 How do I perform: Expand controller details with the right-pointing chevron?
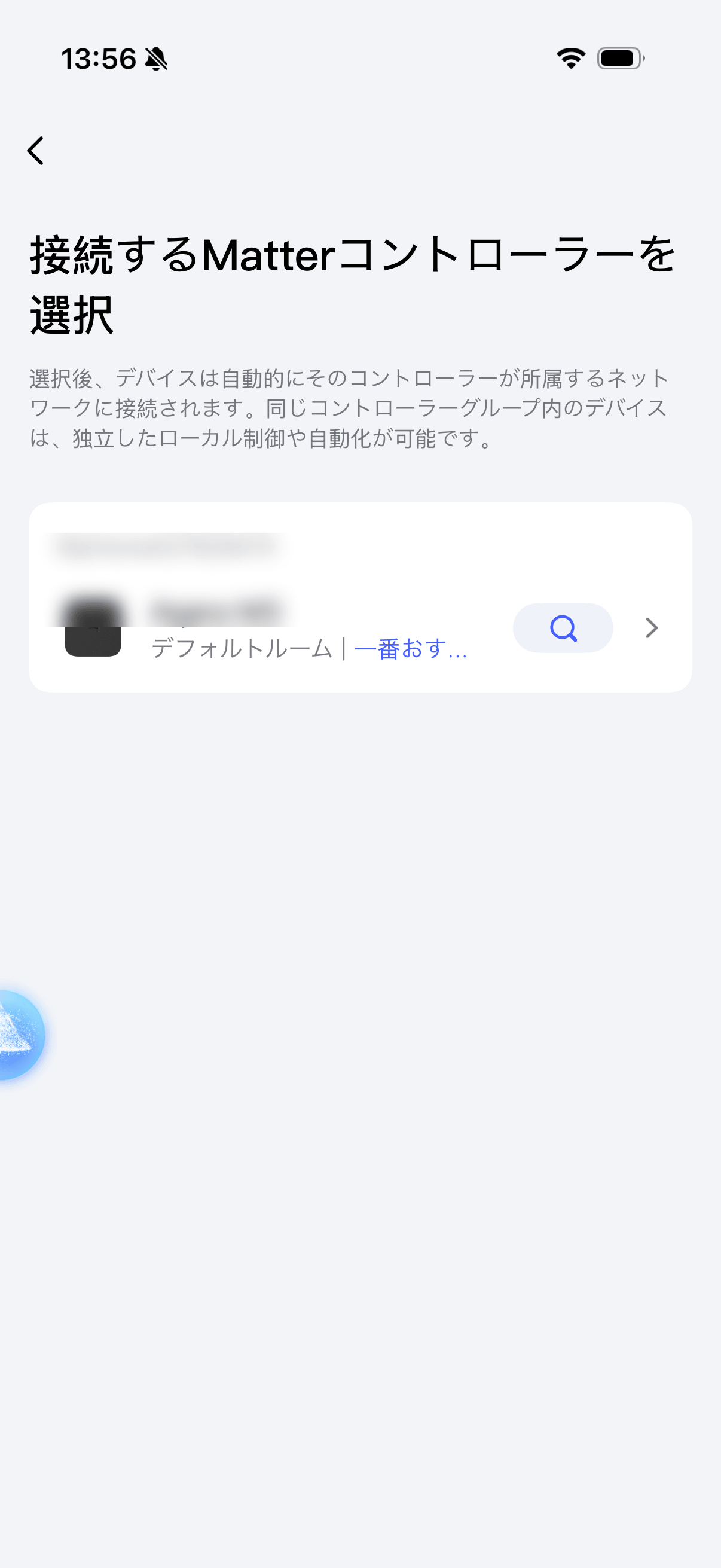click(652, 628)
